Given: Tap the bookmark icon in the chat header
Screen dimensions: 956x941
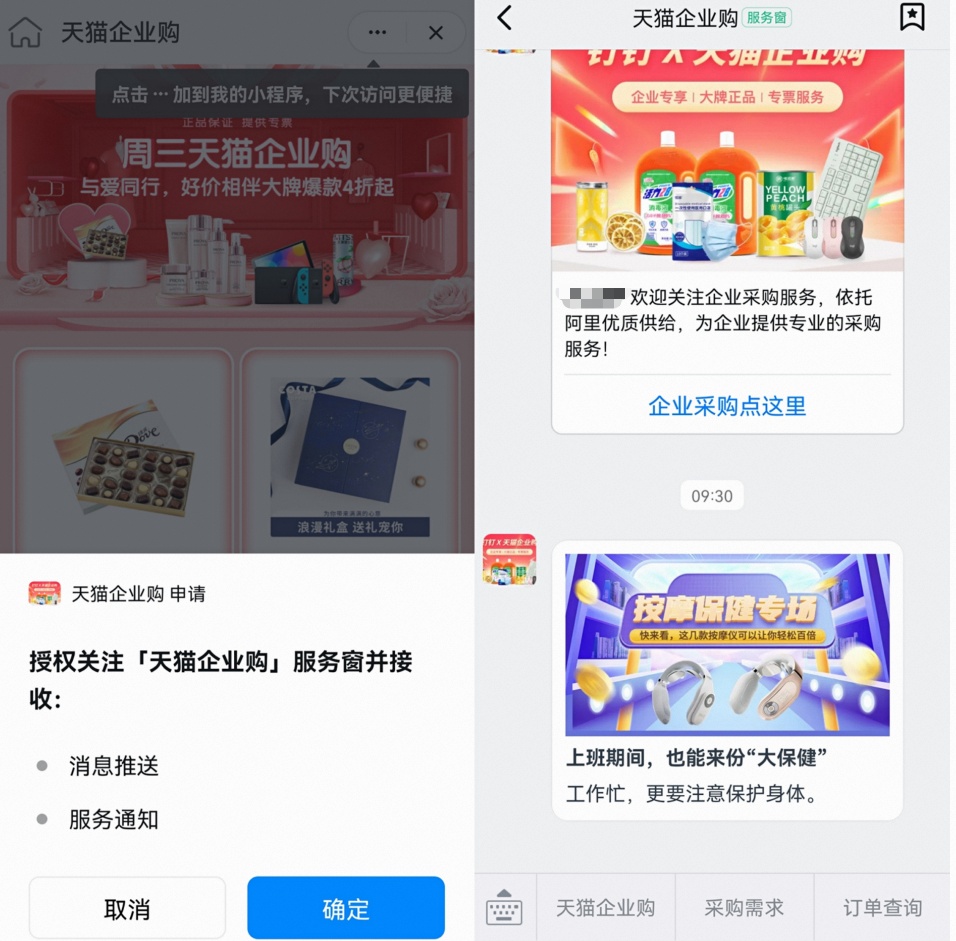Looking at the screenshot, I should 911,17.
